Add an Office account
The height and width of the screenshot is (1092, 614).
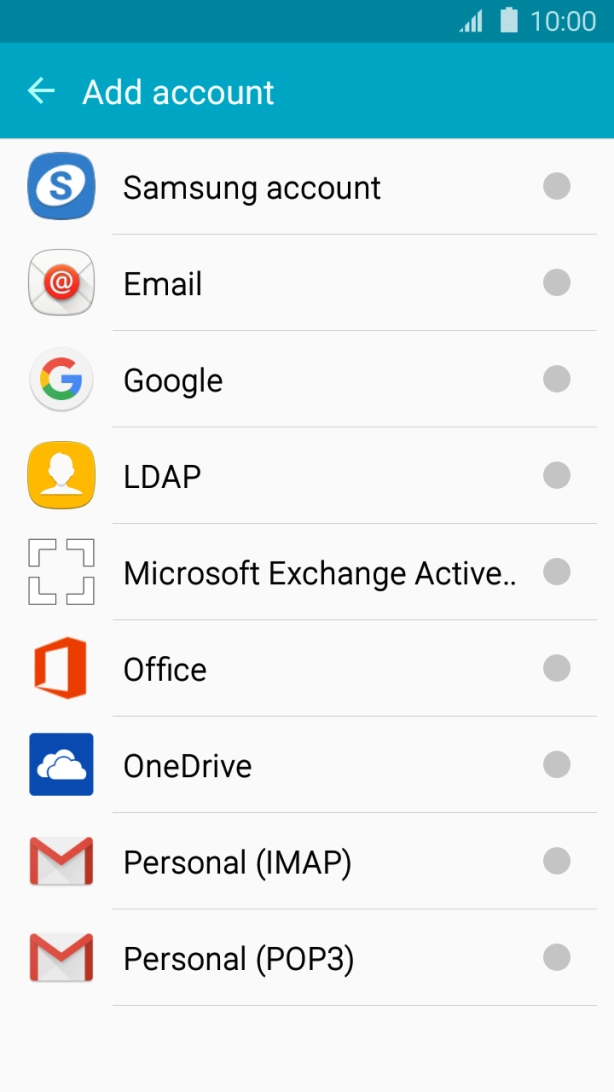[165, 669]
